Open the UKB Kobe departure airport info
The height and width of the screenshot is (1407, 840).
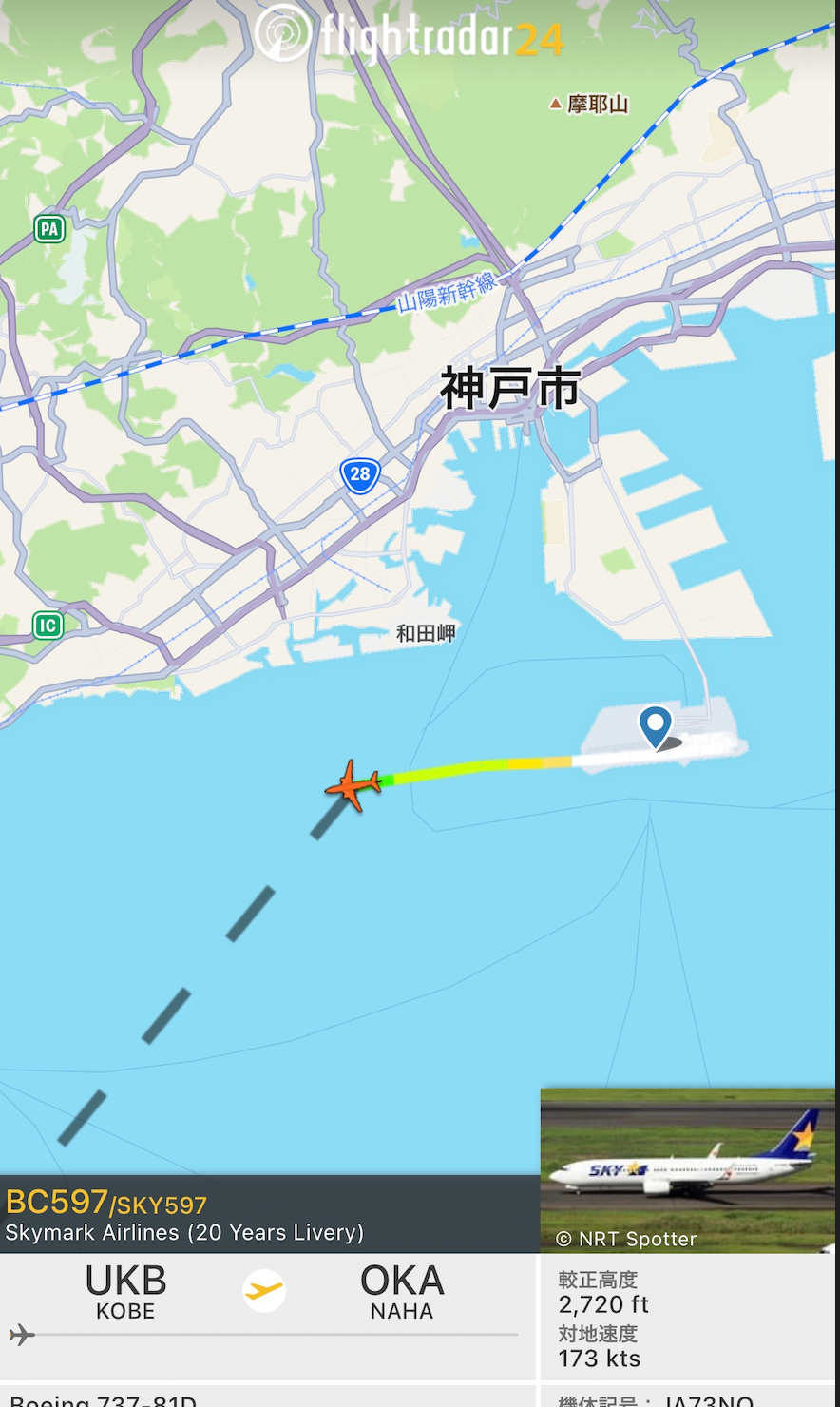coord(125,1292)
